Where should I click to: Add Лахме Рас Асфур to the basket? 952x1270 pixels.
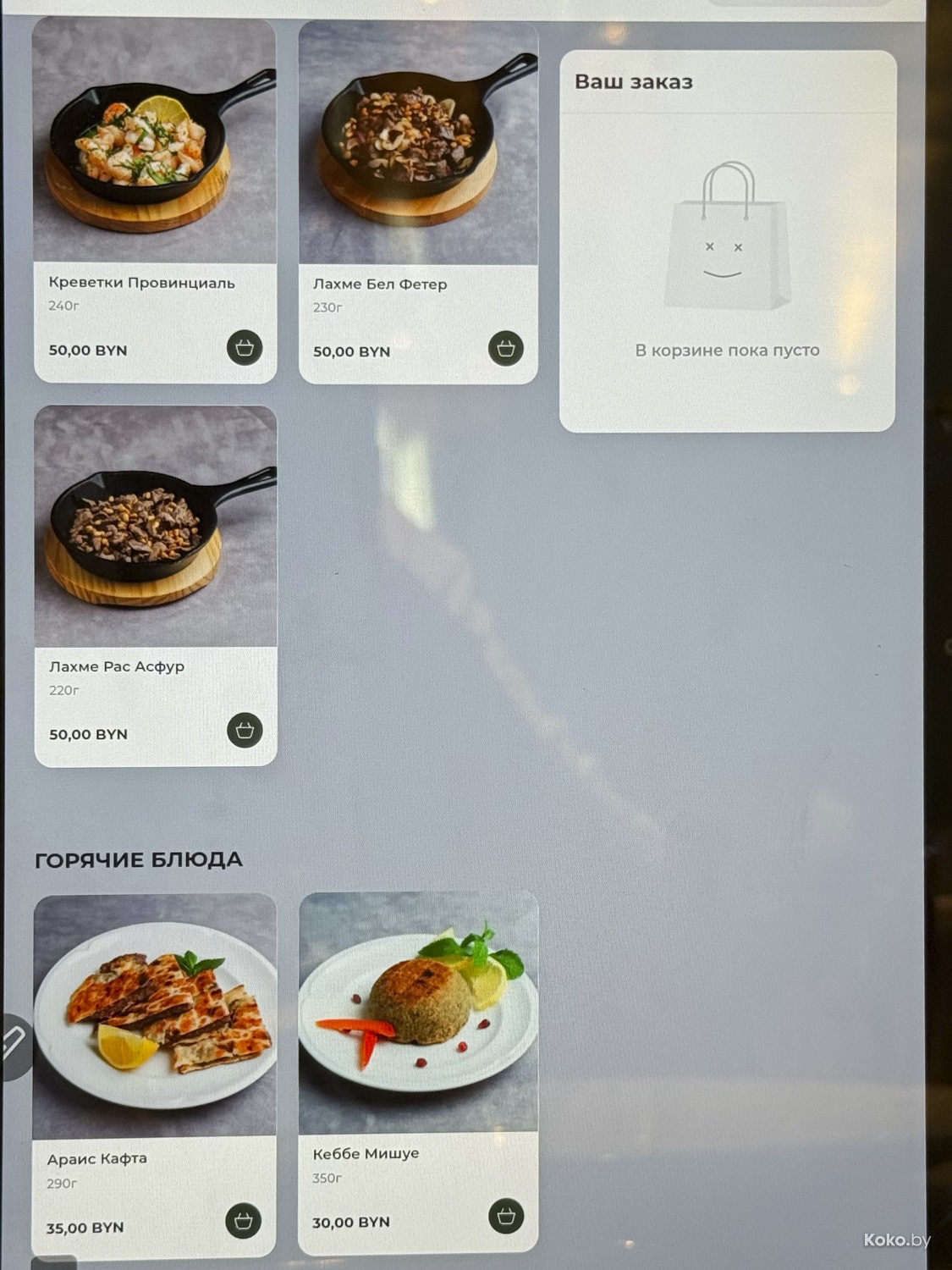[245, 731]
